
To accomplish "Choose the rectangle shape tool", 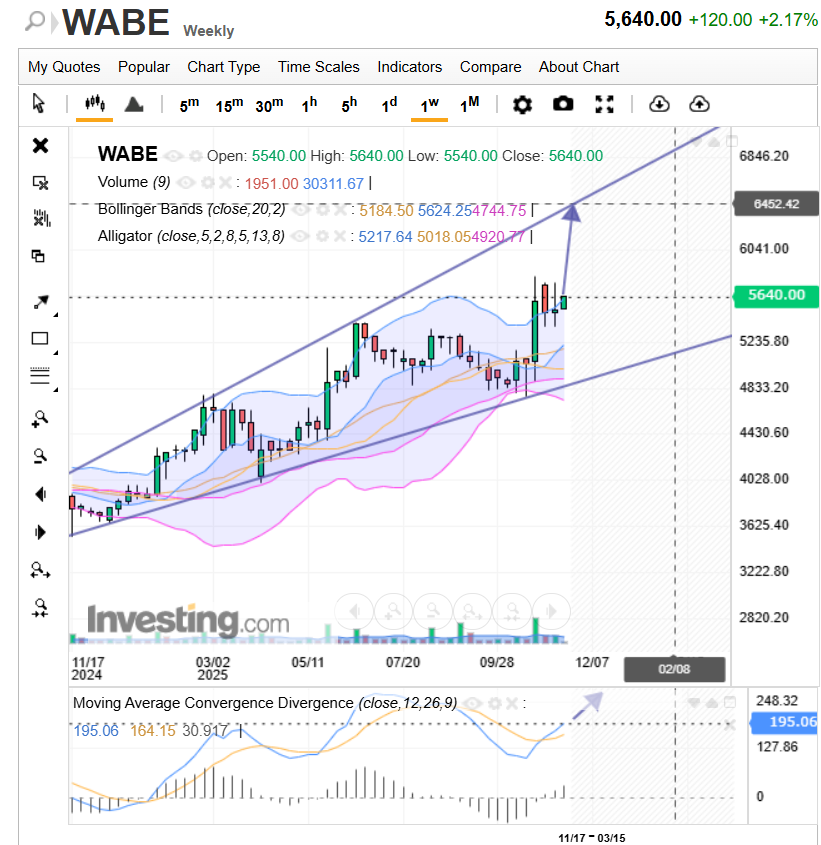I will pos(40,338).
